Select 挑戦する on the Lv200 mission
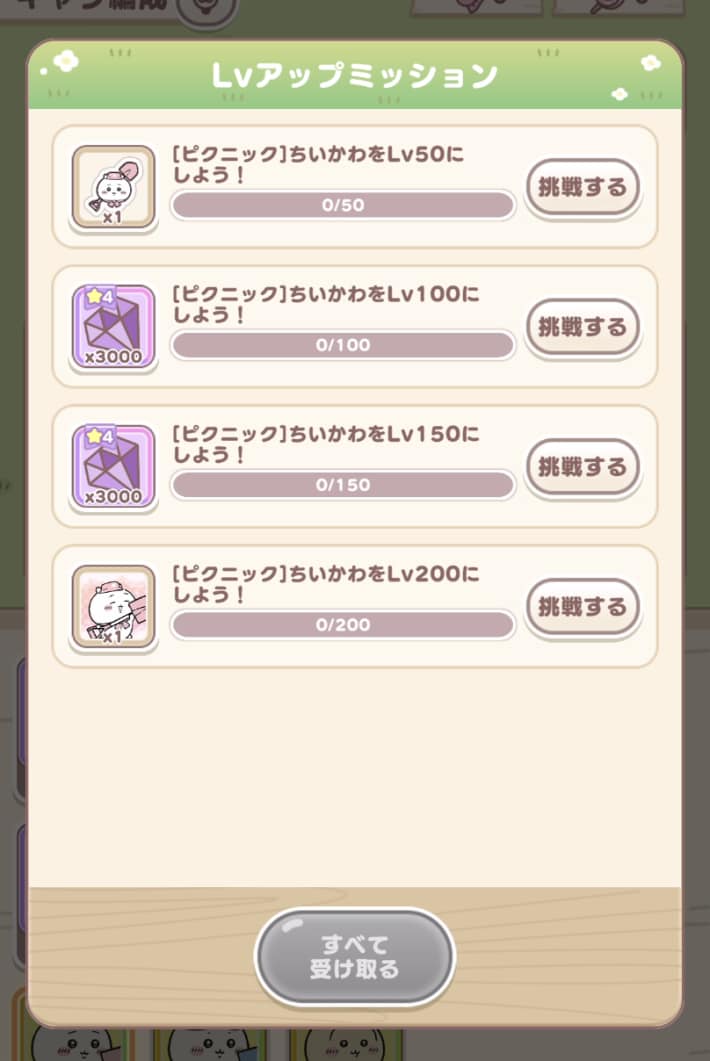The width and height of the screenshot is (710, 1061). tap(582, 607)
